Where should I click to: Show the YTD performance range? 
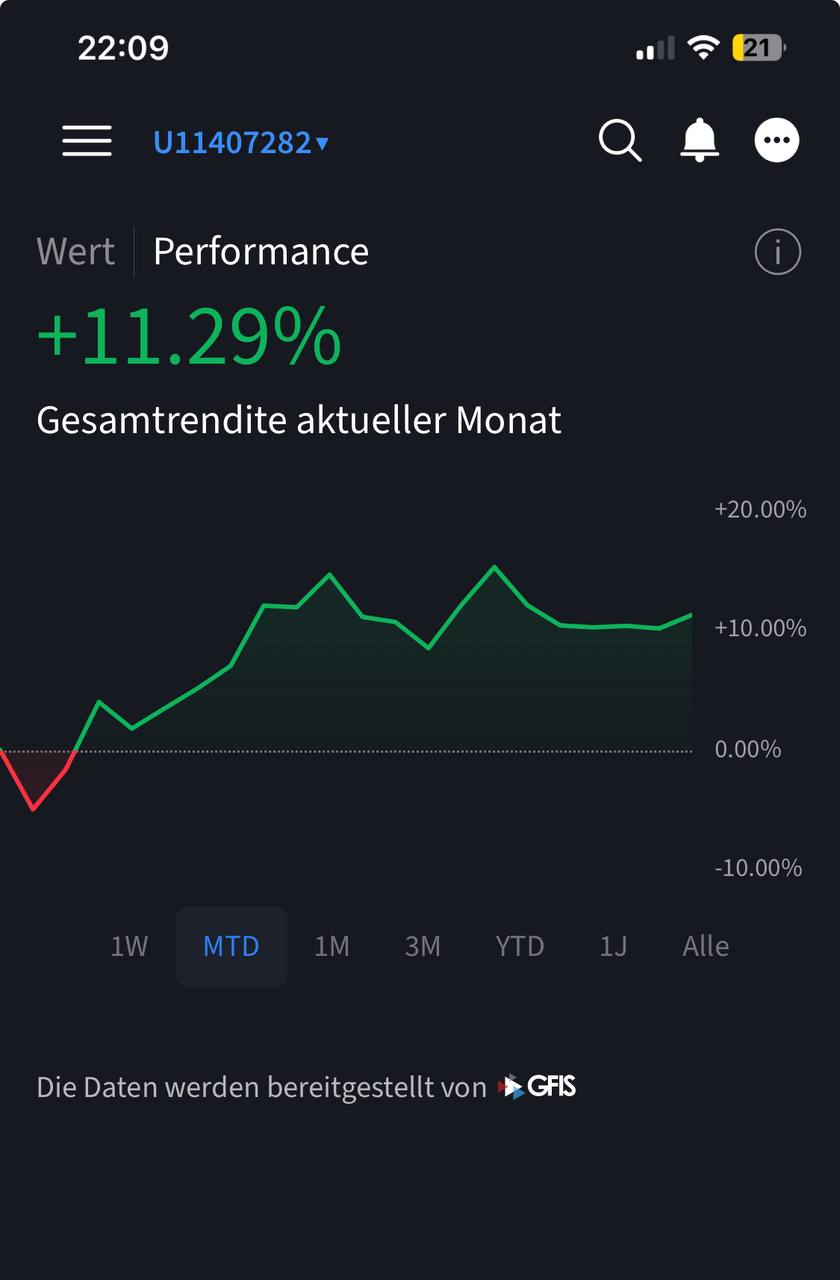(520, 946)
